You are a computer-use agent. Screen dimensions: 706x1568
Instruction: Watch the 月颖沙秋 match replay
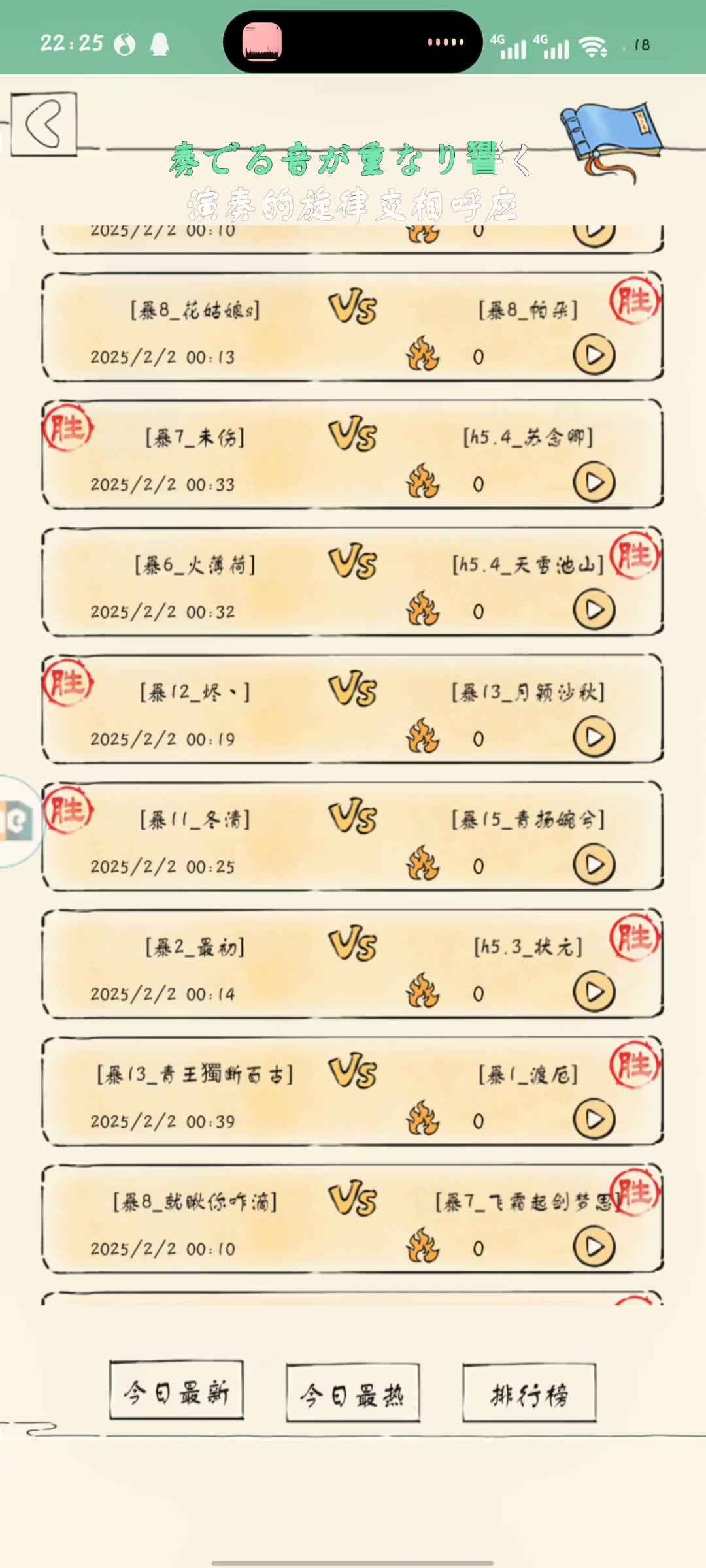594,737
